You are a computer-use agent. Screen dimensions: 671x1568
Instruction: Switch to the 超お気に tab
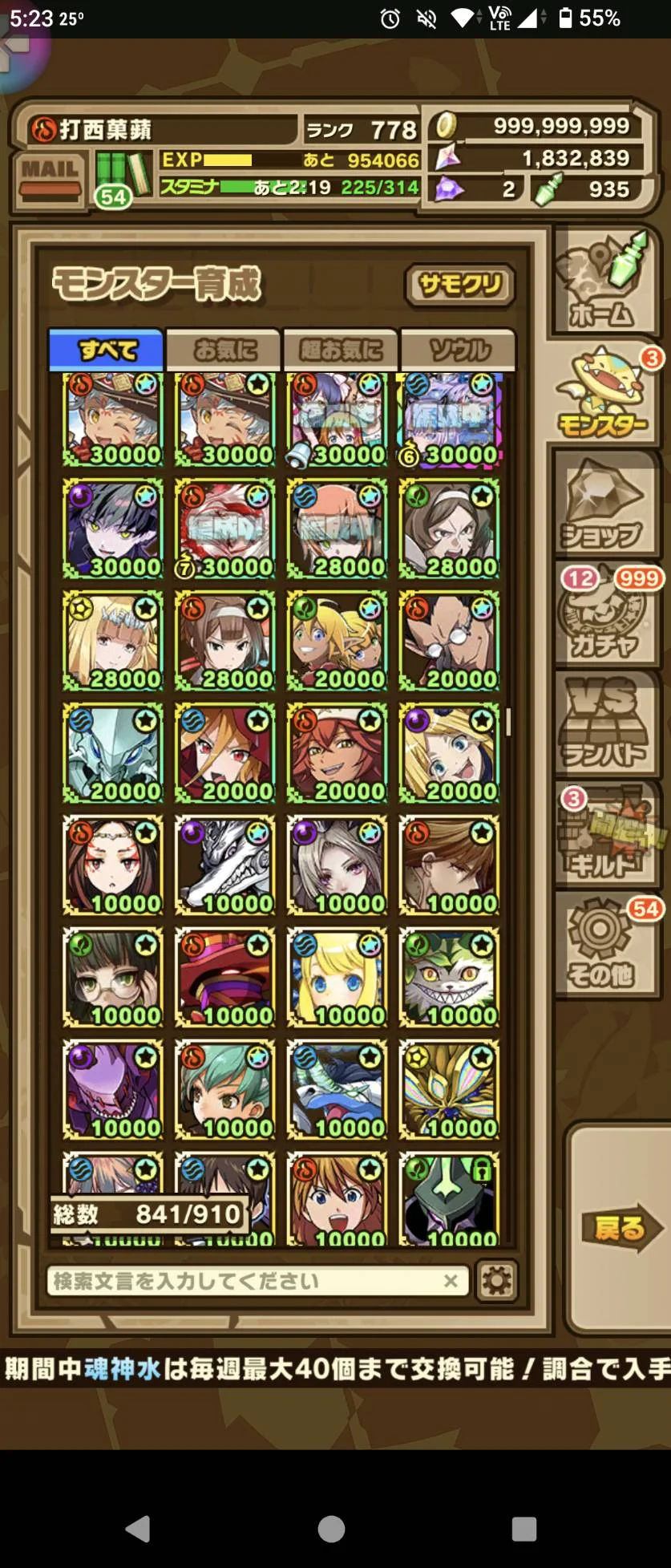[341, 350]
